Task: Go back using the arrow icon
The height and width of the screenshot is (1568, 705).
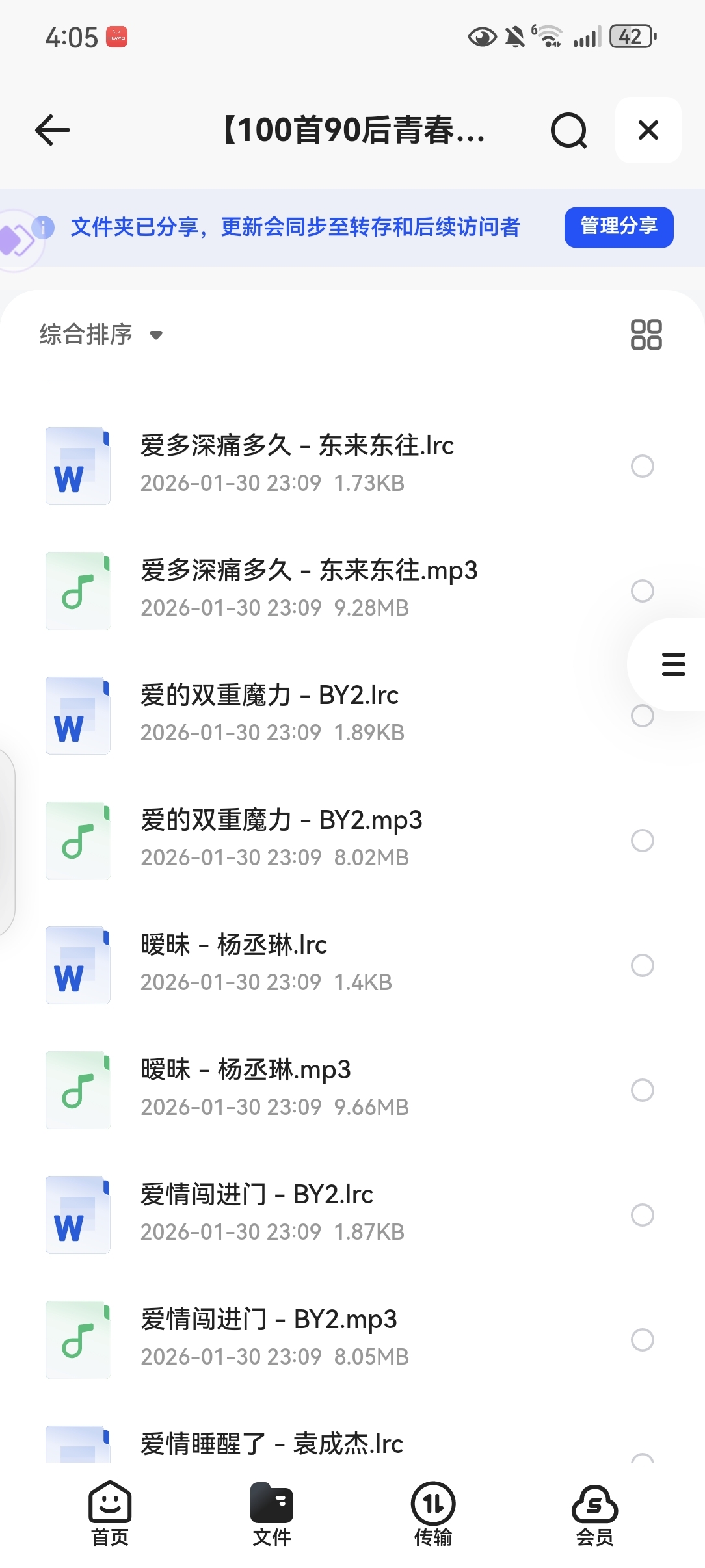Action: tap(53, 130)
